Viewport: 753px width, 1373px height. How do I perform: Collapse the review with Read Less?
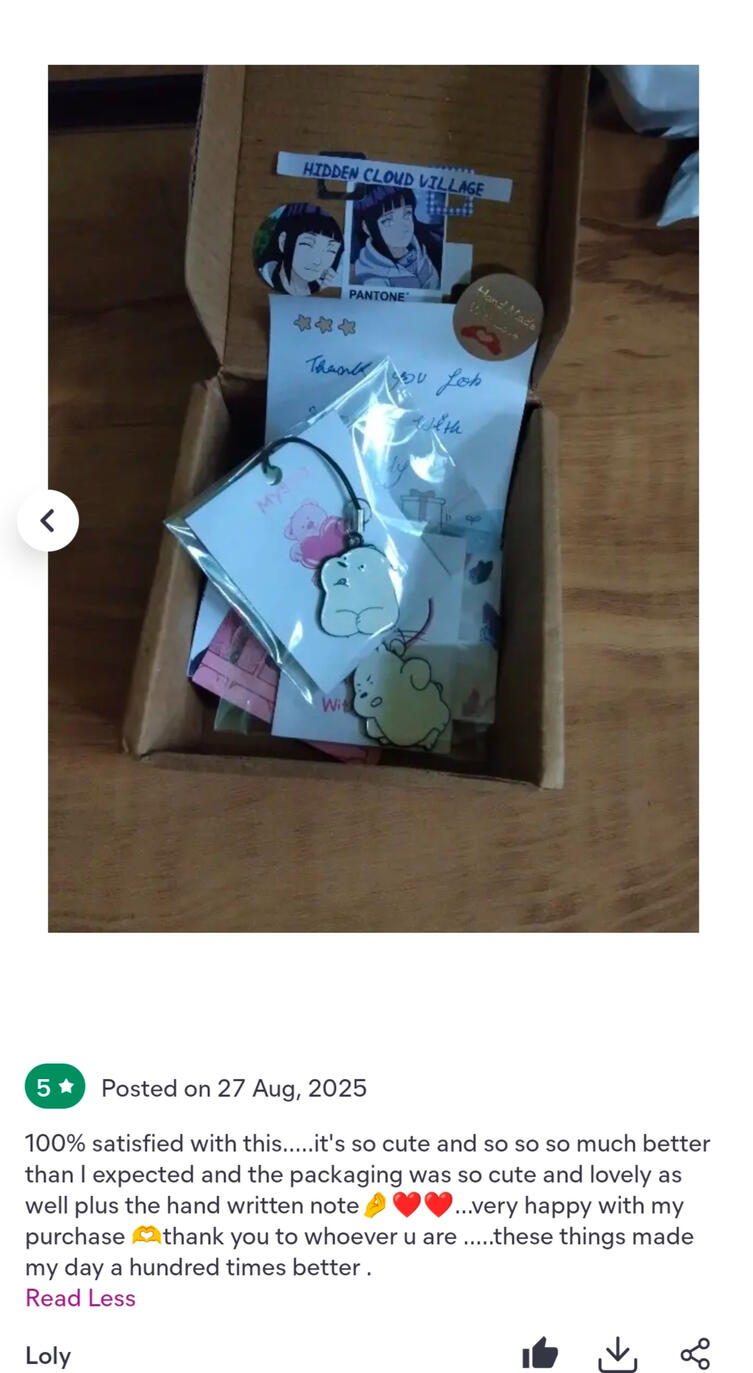80,1298
